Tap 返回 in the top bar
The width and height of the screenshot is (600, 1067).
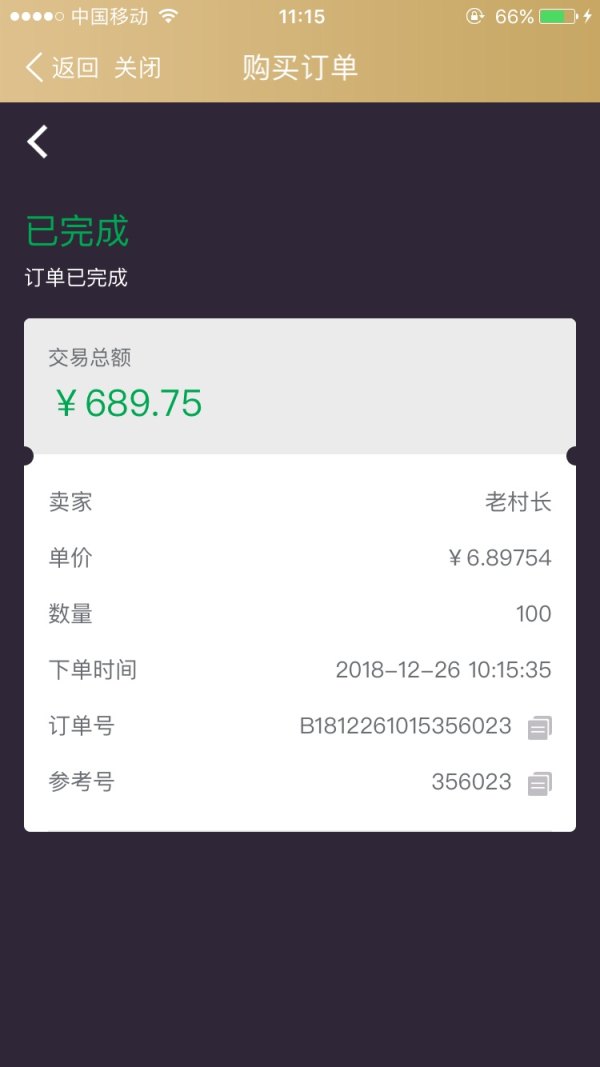(62, 68)
